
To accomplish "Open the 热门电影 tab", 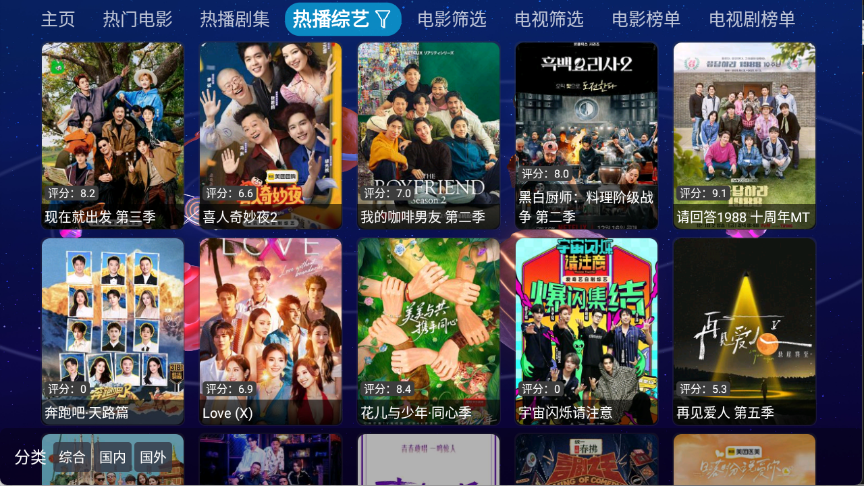I will tap(137, 19).
